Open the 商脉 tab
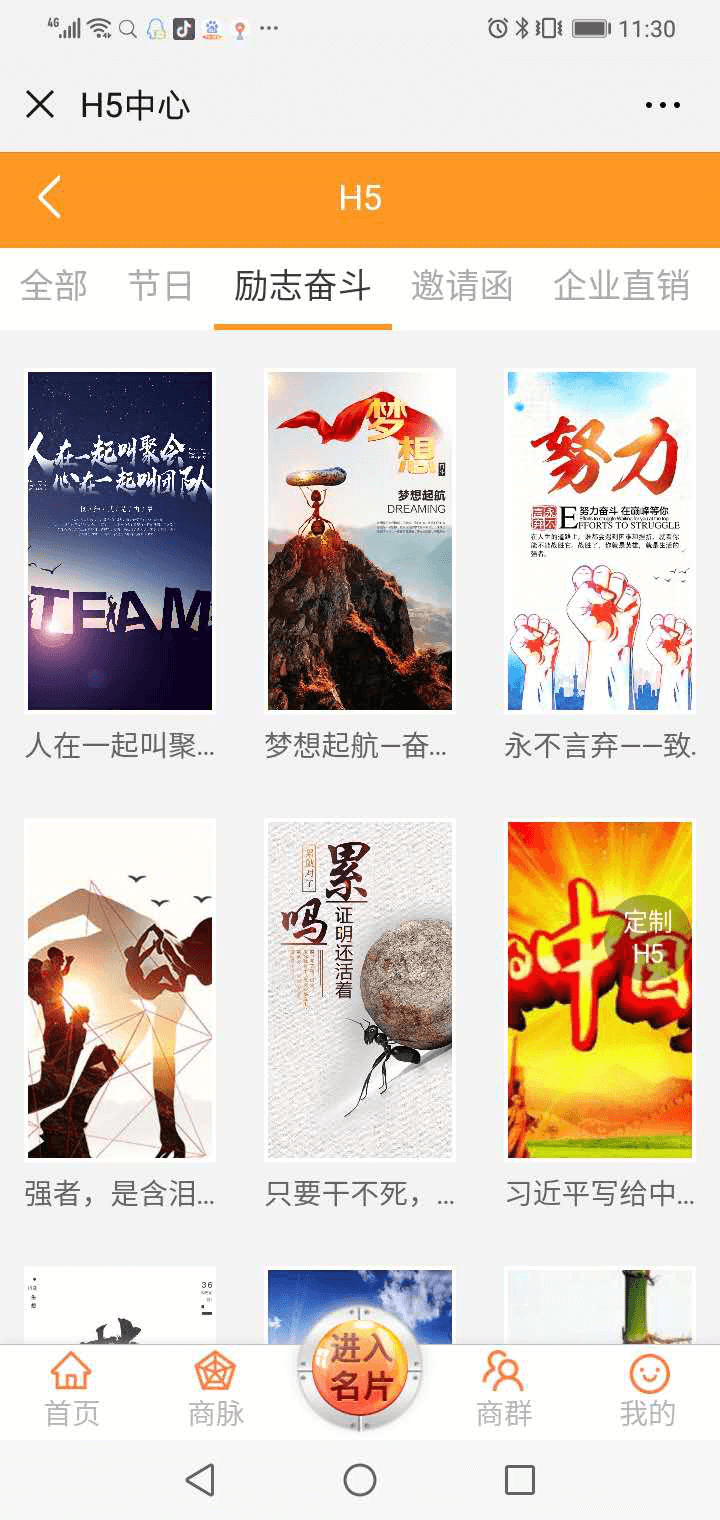 click(216, 1390)
